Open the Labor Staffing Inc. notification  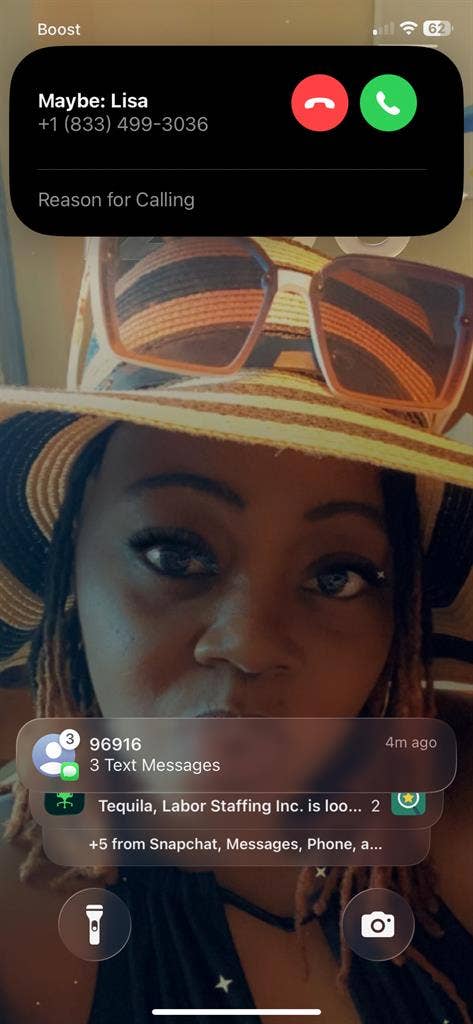[236, 806]
